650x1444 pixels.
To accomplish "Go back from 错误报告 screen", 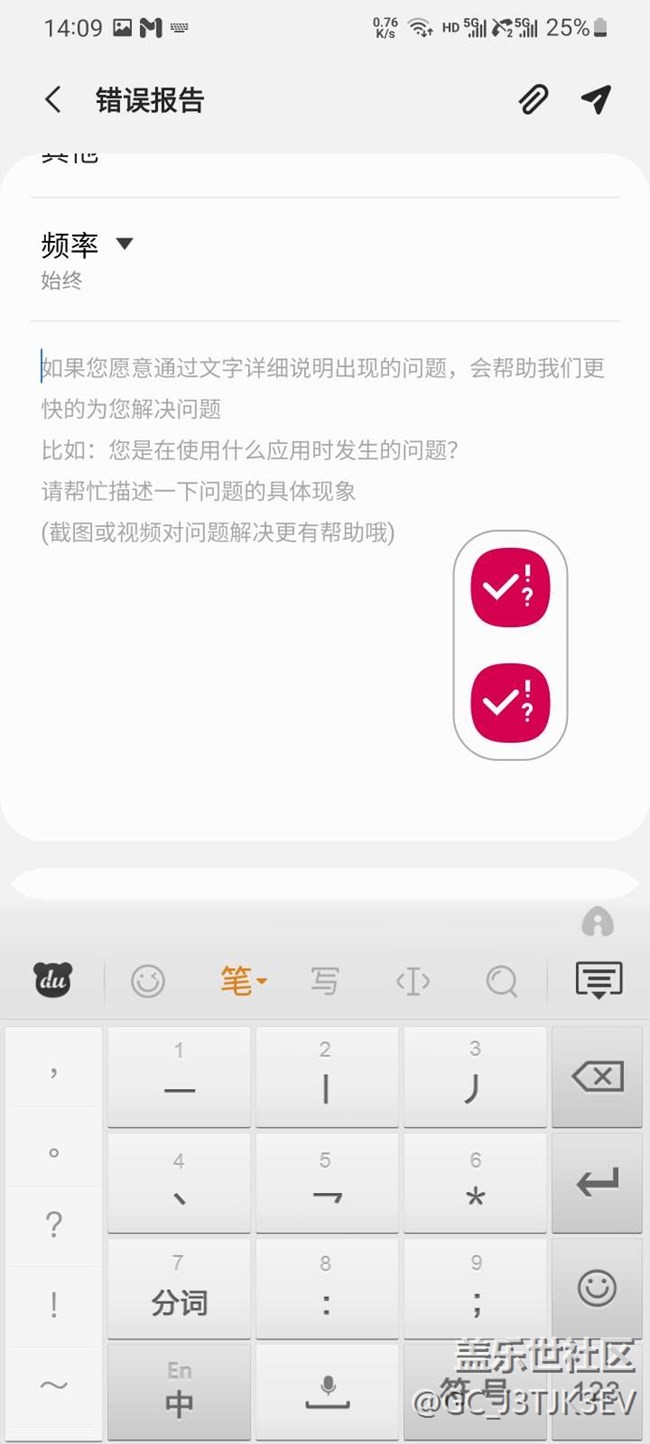I will [x=53, y=100].
